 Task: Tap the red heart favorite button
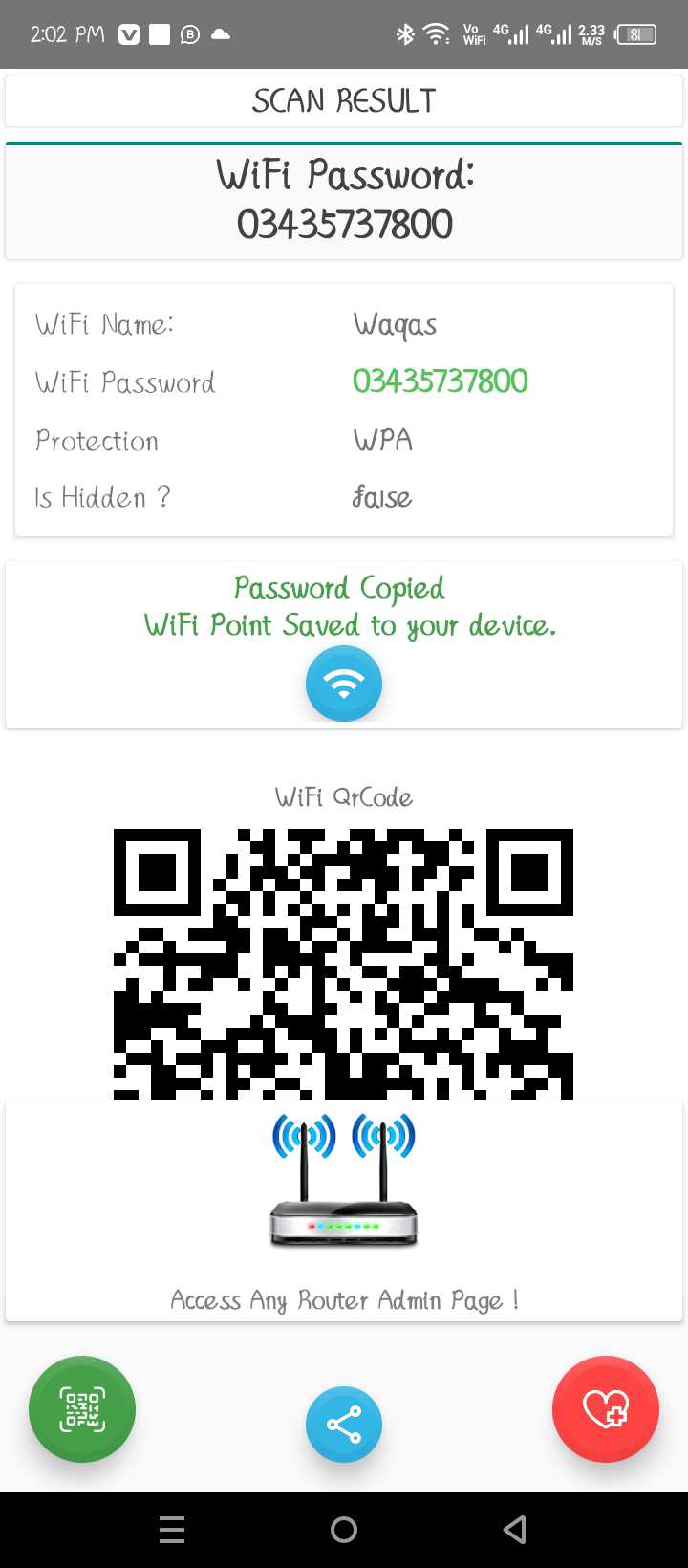(606, 1409)
